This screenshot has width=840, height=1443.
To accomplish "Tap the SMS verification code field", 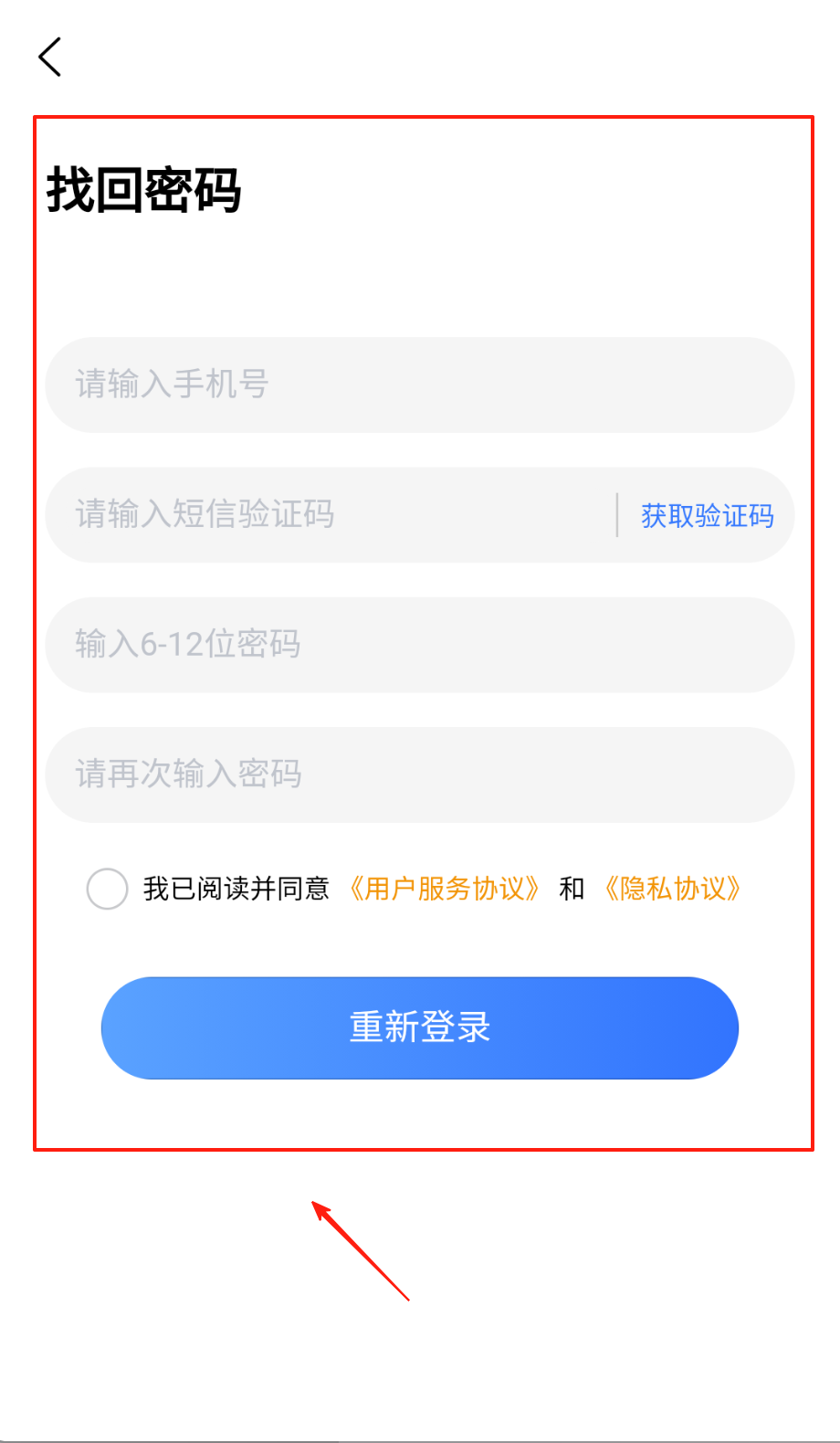I will 329,515.
